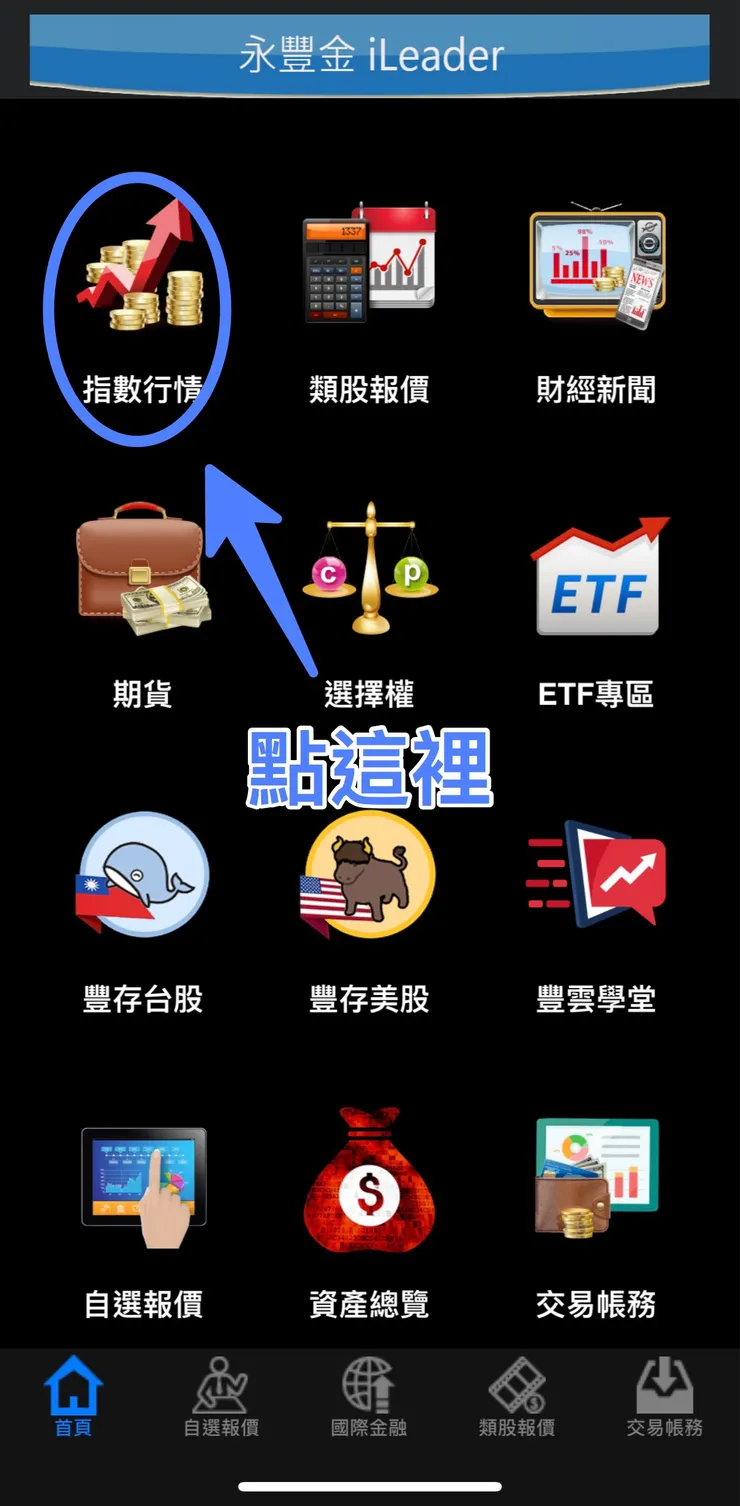Open 豐存美股 US stock savings icon
Viewport: 740px width, 1506px height.
click(368, 875)
